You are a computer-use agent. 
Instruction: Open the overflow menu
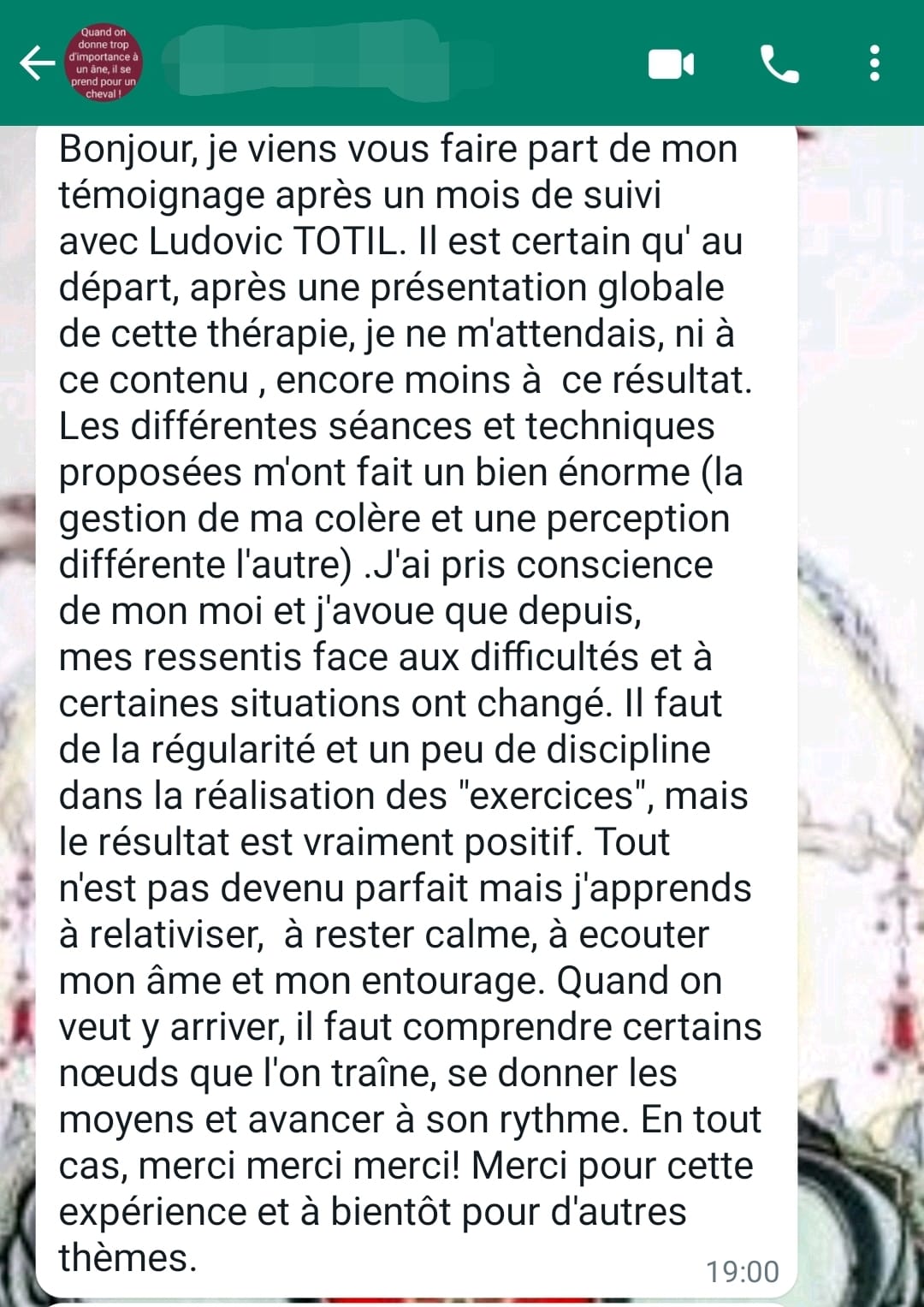[x=874, y=64]
